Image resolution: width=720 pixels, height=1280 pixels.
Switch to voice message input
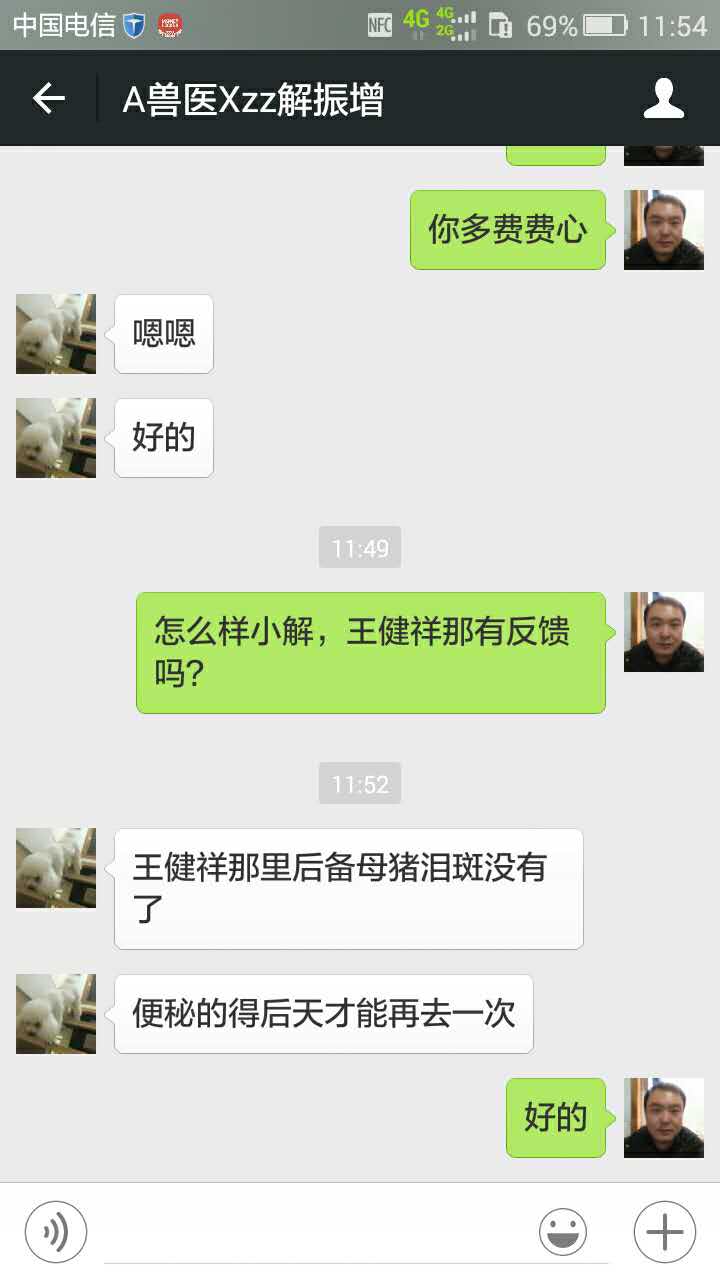pos(56,1231)
